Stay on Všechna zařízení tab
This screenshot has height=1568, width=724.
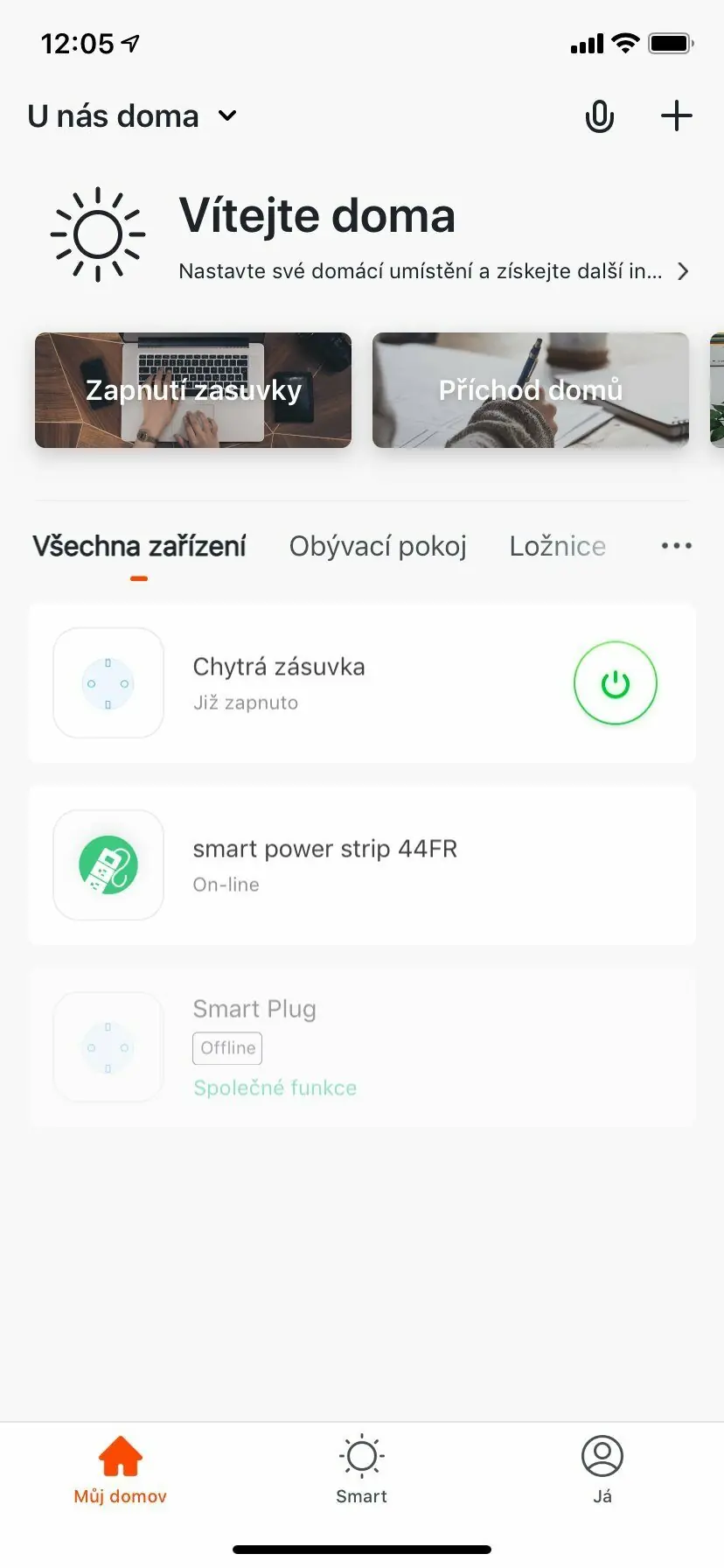139,545
